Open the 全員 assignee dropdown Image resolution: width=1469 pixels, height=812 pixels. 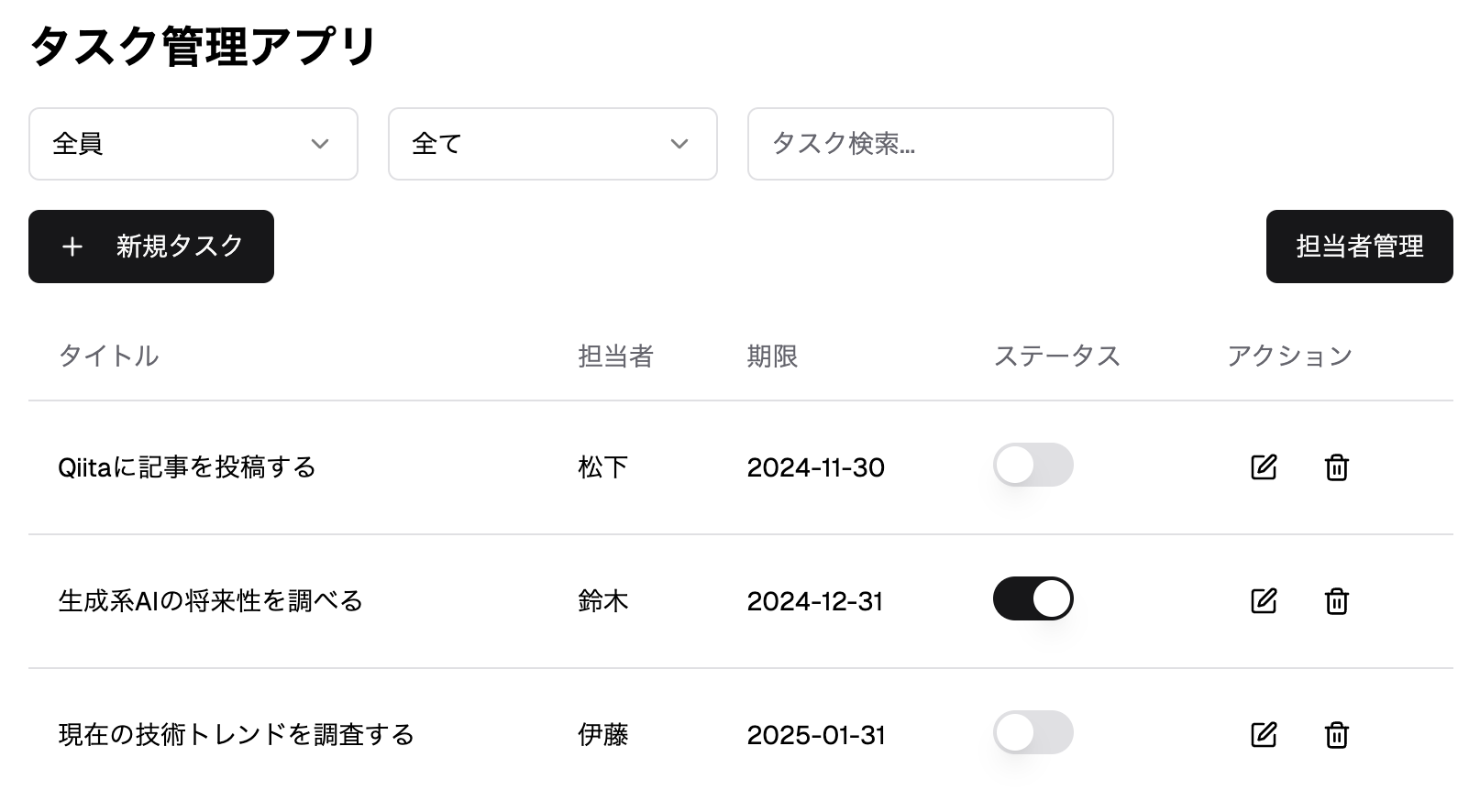click(193, 144)
